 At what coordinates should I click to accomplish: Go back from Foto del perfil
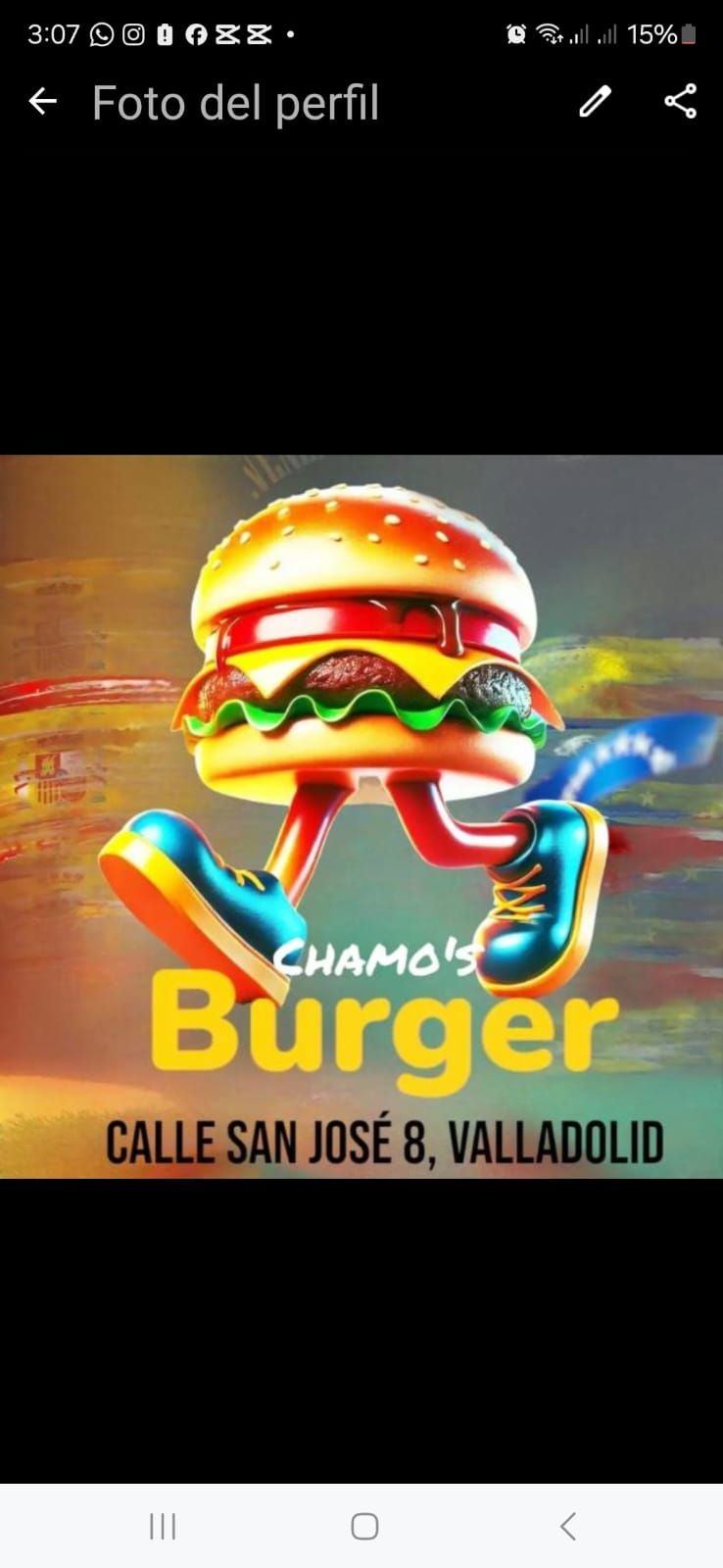point(43,101)
